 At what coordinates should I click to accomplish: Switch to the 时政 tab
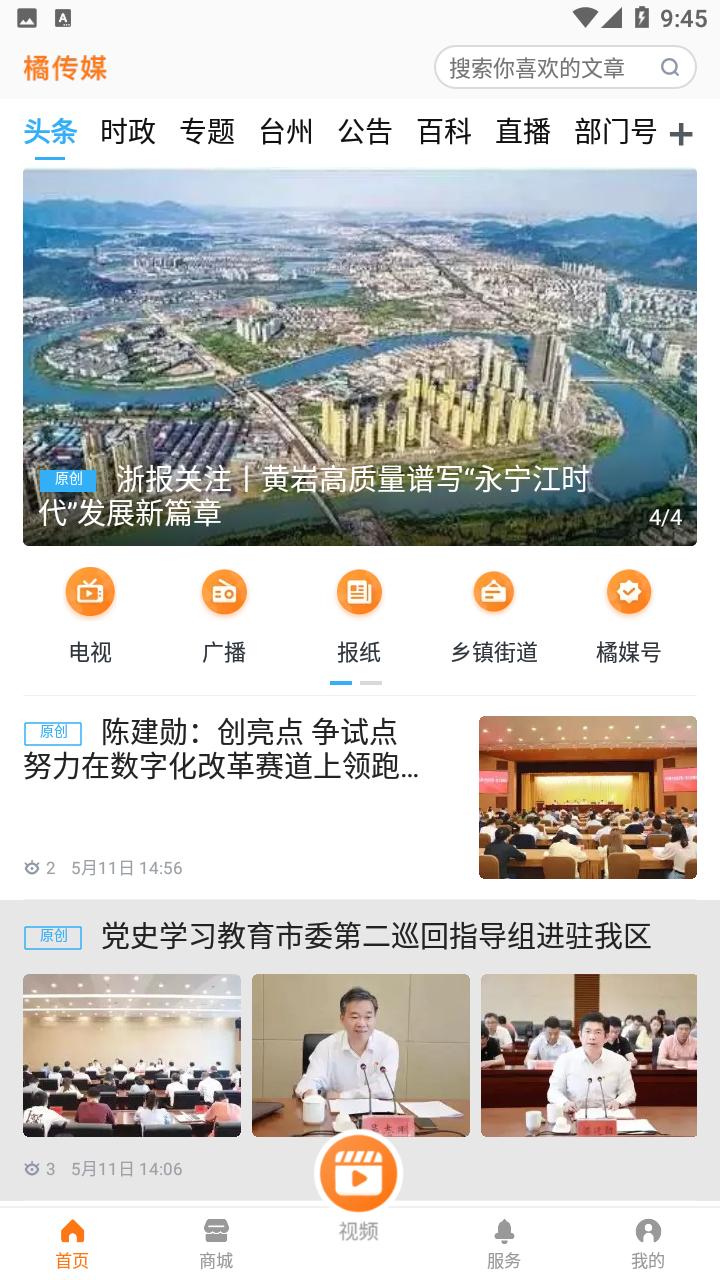pyautogui.click(x=126, y=131)
